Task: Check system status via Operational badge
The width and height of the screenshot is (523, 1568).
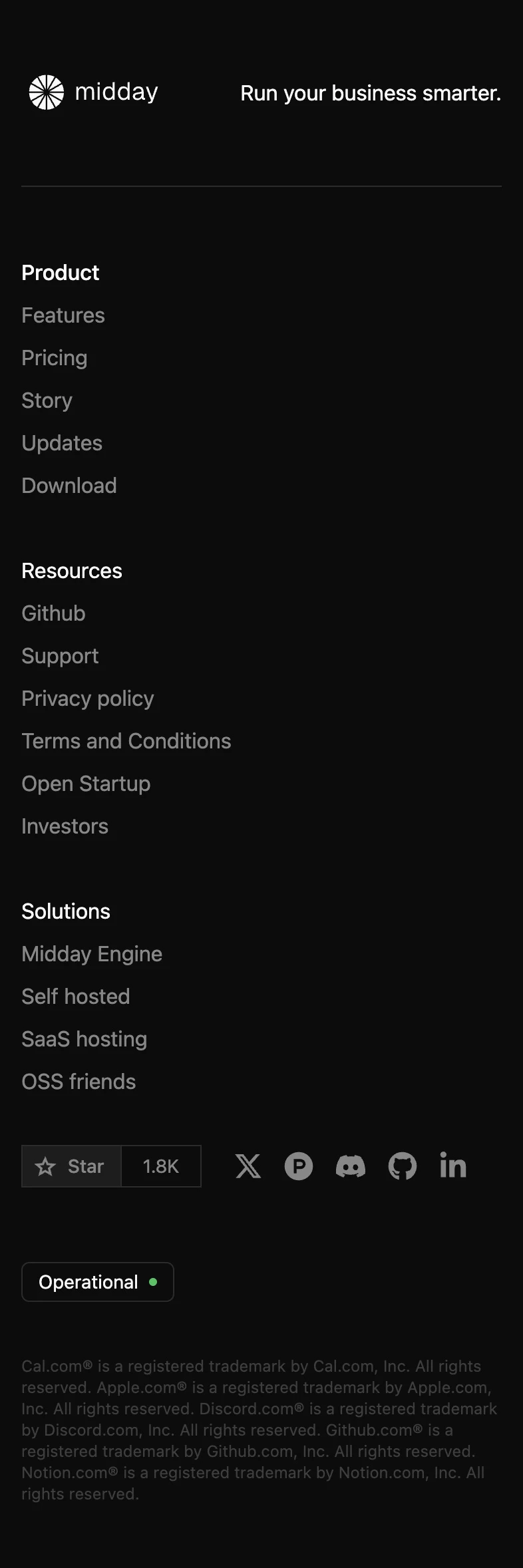Action: (97, 1282)
